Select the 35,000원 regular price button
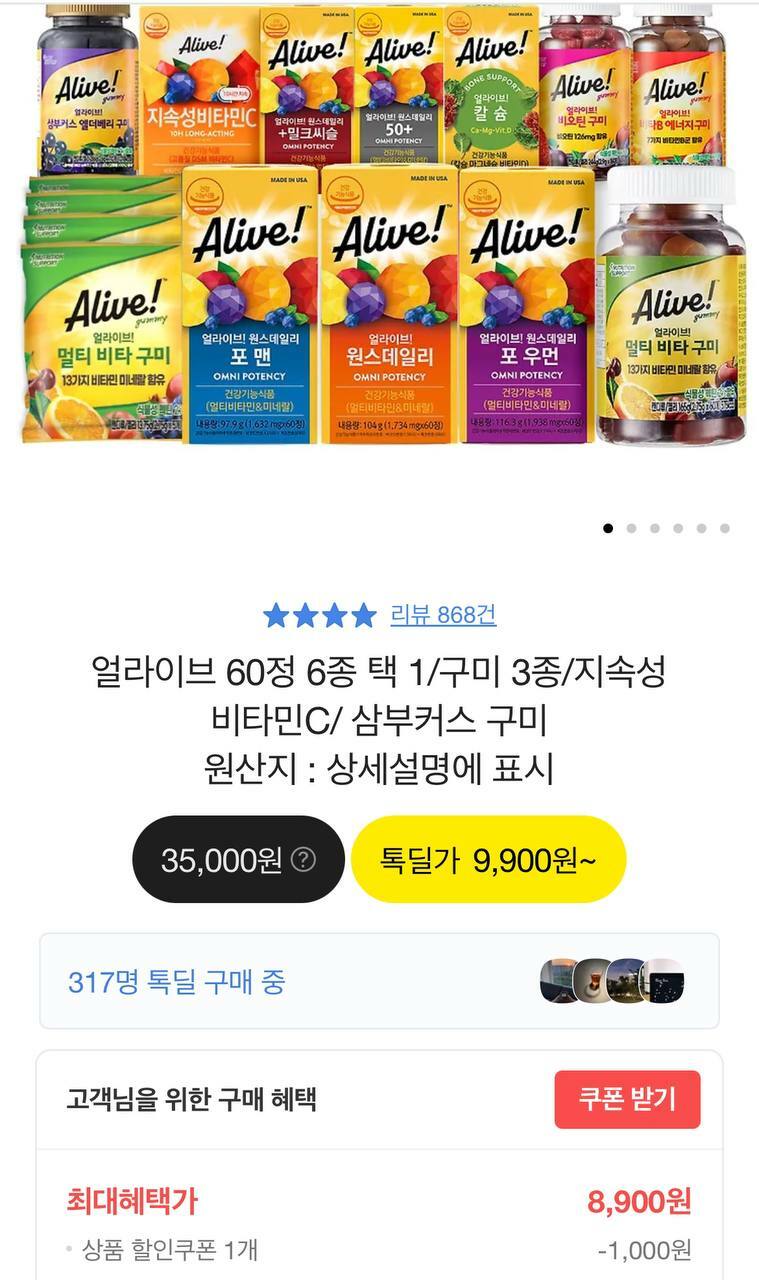The height and width of the screenshot is (1280, 759). point(220,859)
